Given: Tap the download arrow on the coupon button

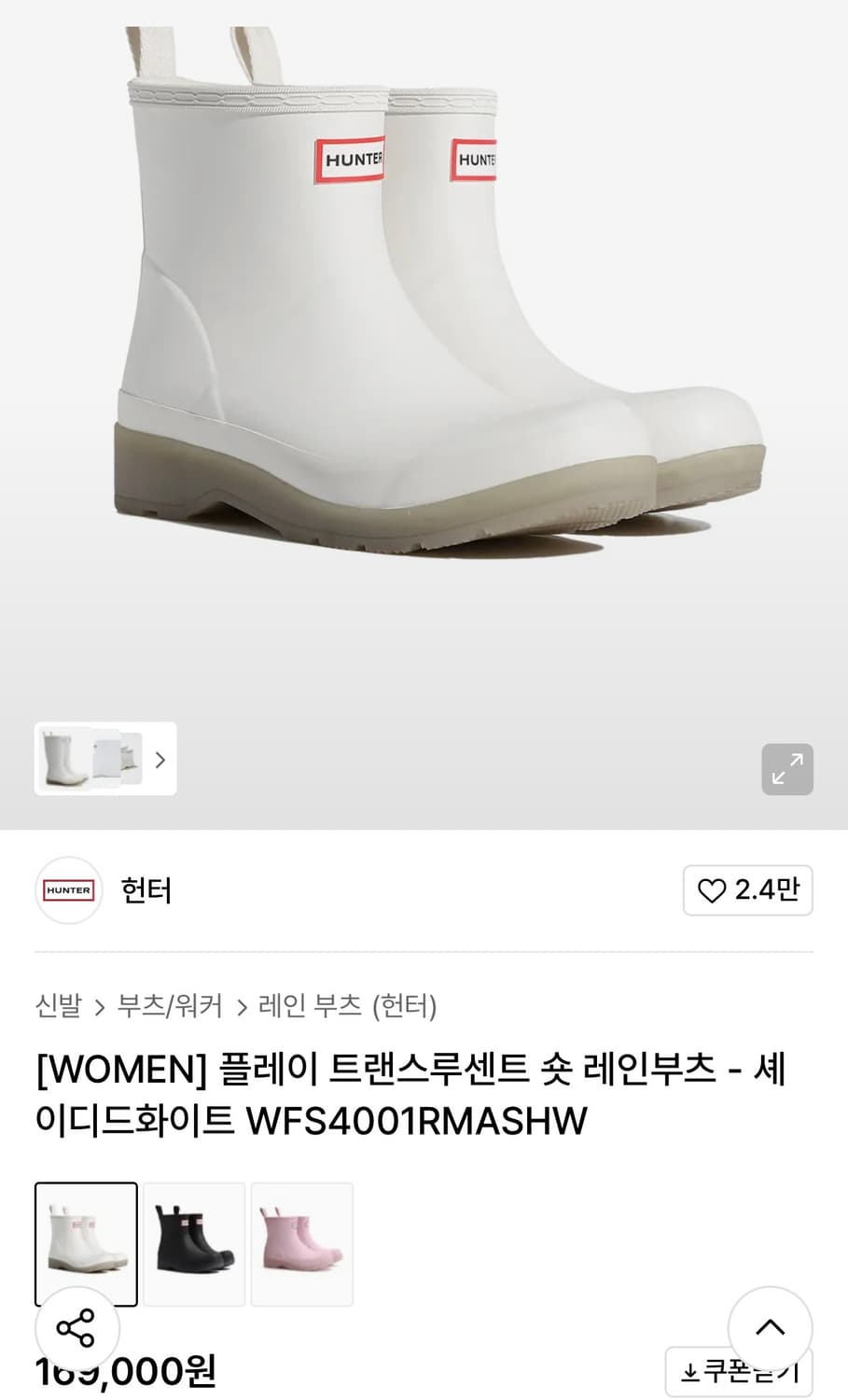Looking at the screenshot, I should tap(690, 1372).
